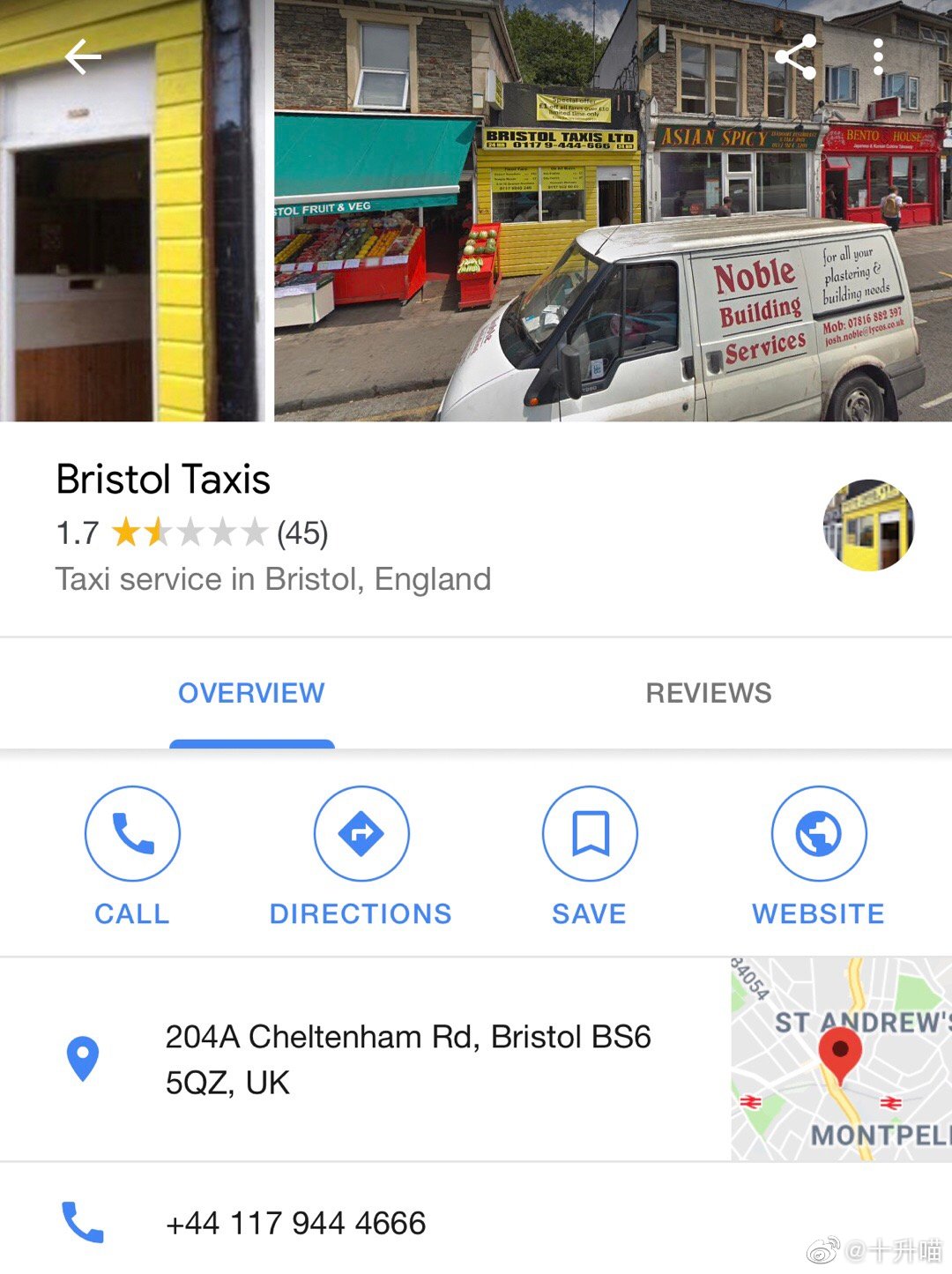Select the Overview tab
Image resolution: width=952 pixels, height=1274 pixels.
251,693
